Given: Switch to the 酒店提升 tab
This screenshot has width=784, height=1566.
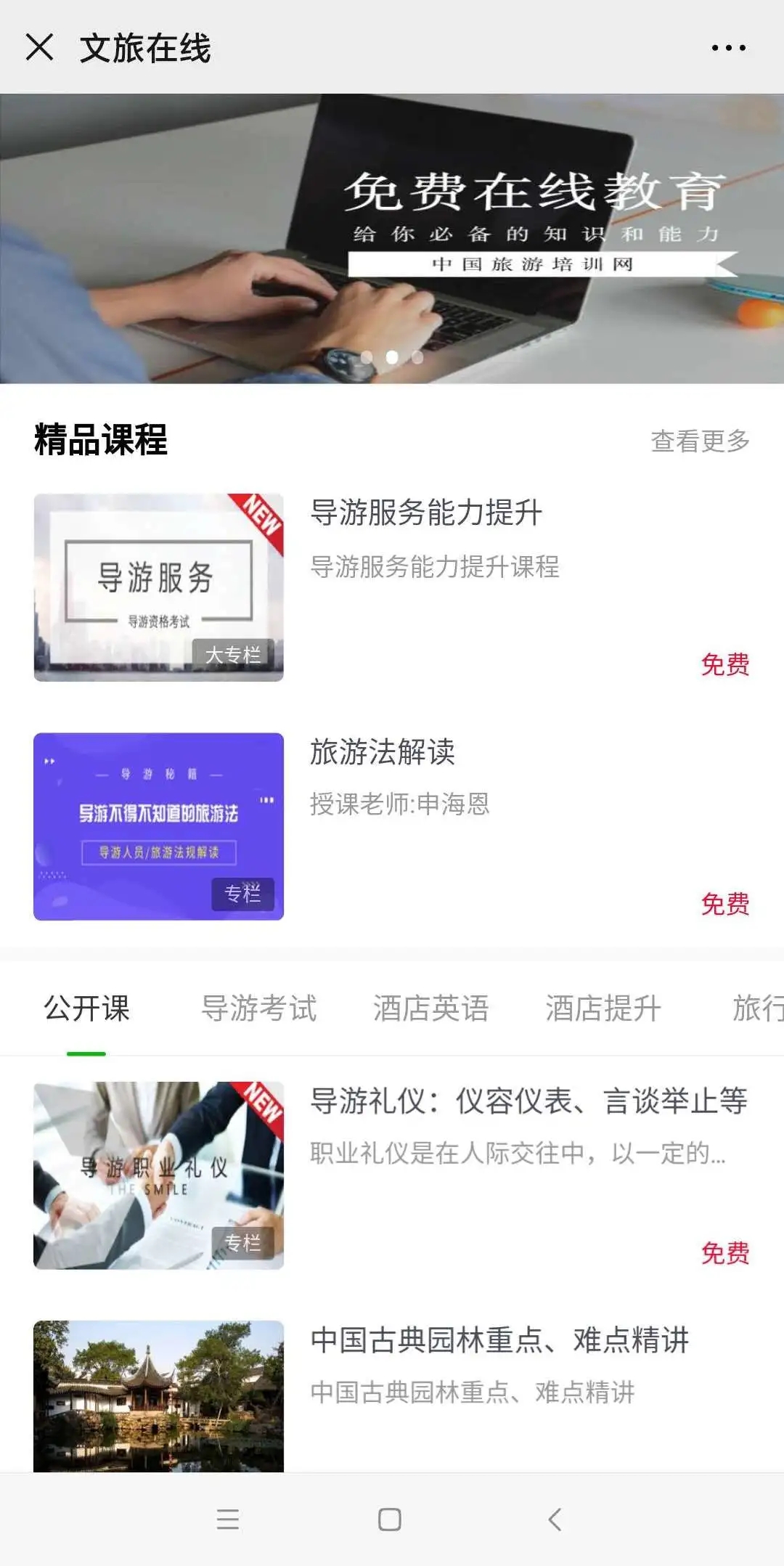Looking at the screenshot, I should coord(603,1008).
